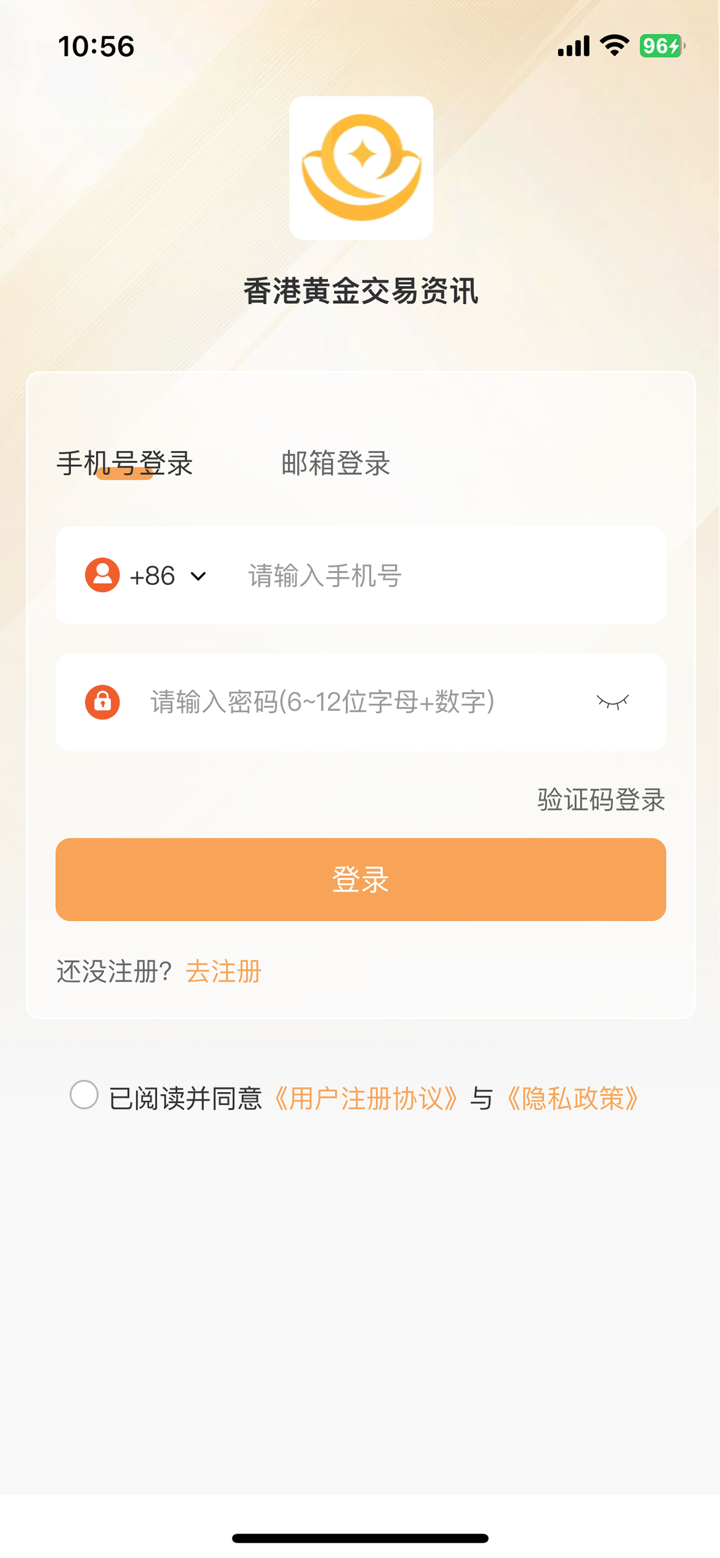Open the 去注册 registration link
The image size is (720, 1558).
pos(223,971)
